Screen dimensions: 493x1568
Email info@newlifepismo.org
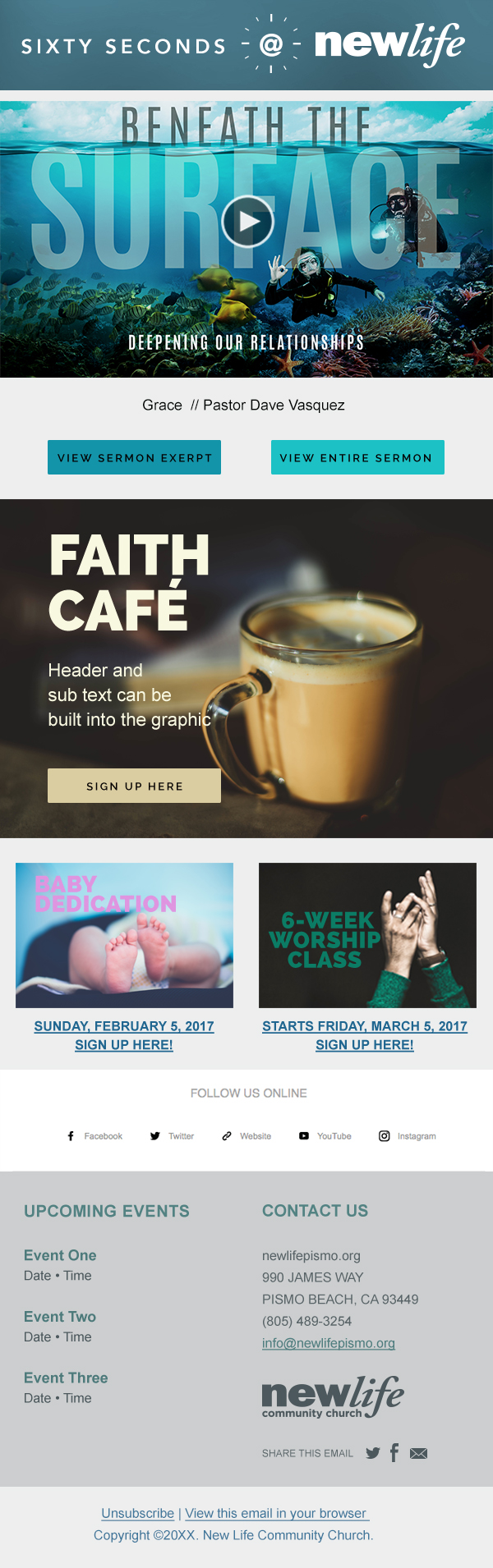(x=328, y=1343)
